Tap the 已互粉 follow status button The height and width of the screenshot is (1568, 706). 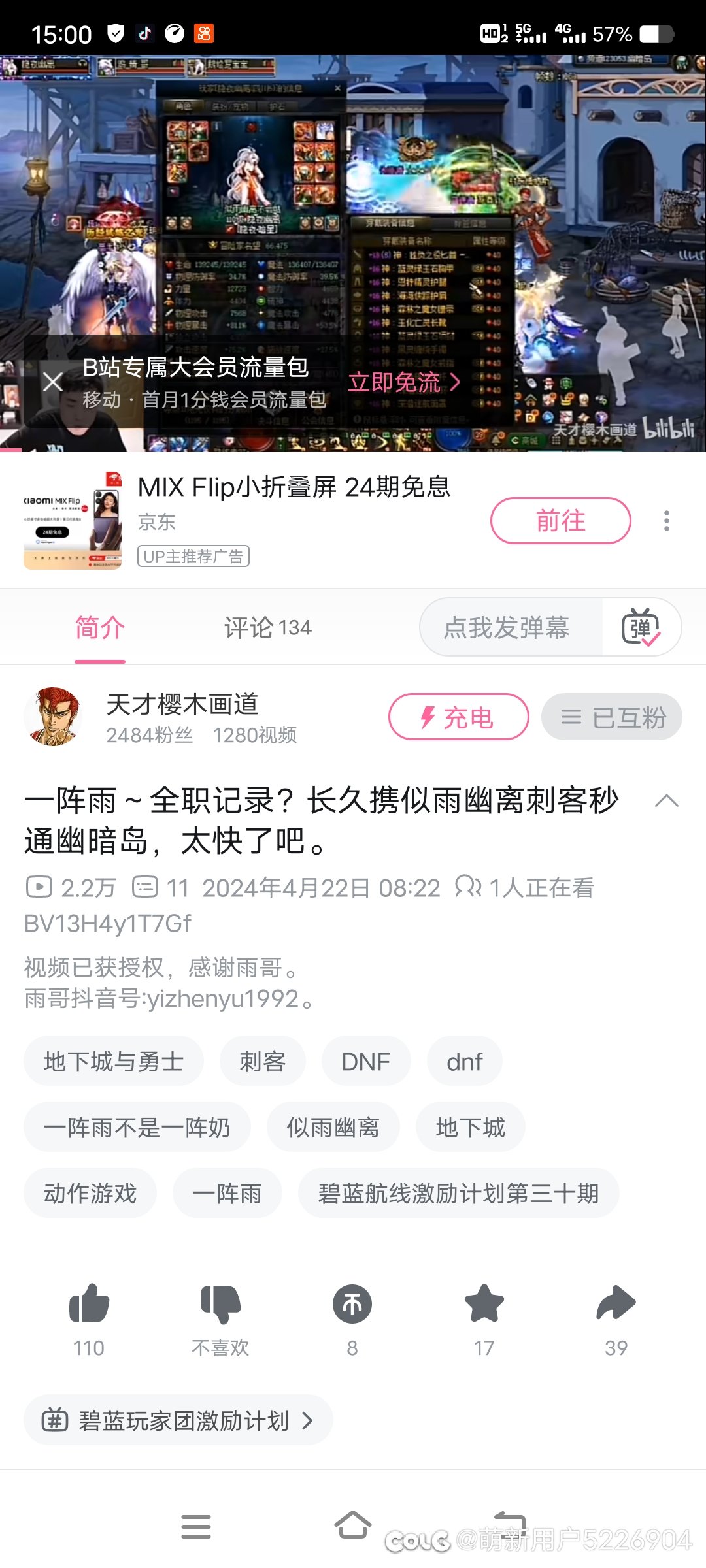pos(612,717)
